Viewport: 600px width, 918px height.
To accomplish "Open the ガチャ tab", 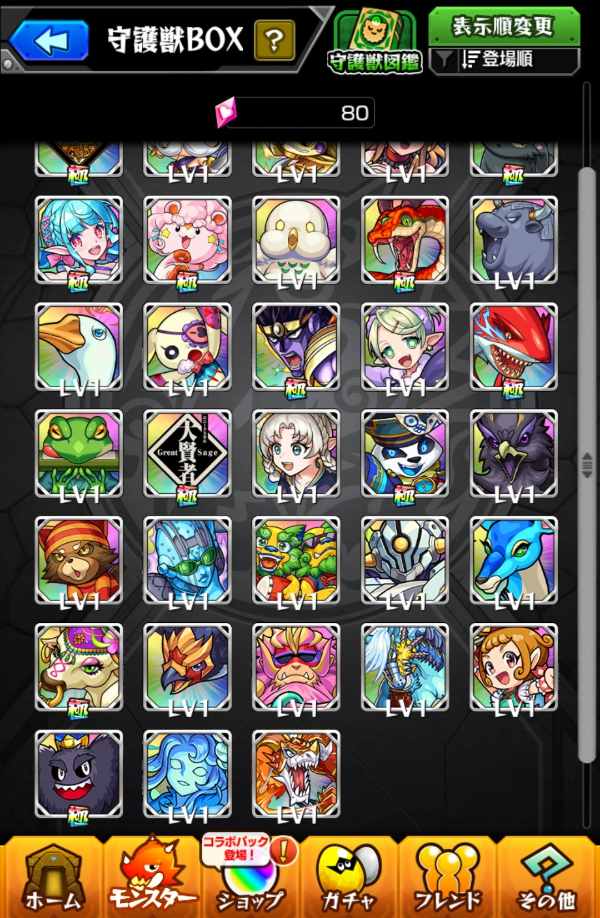I will pos(349,877).
